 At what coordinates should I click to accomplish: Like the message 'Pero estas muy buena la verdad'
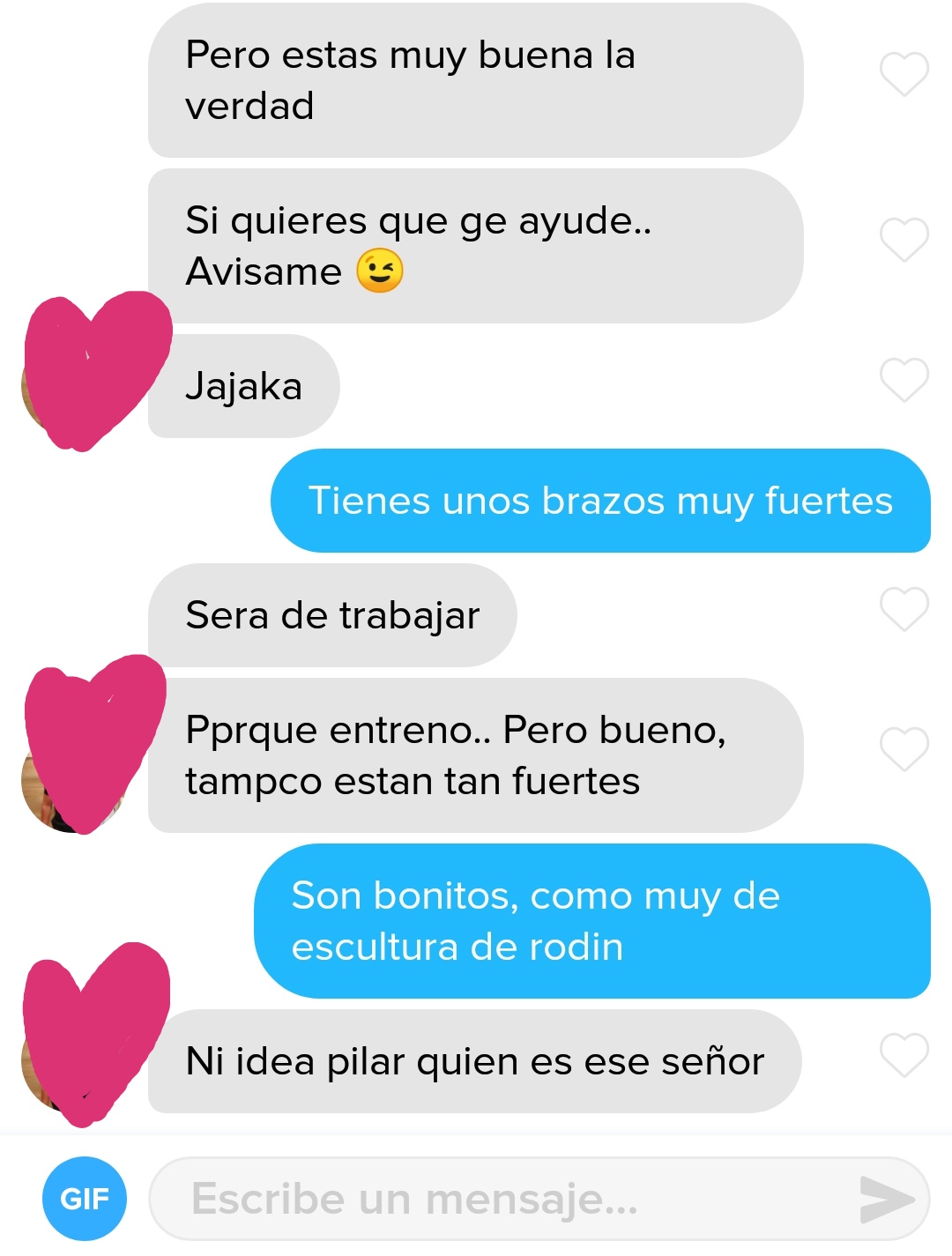tap(904, 74)
